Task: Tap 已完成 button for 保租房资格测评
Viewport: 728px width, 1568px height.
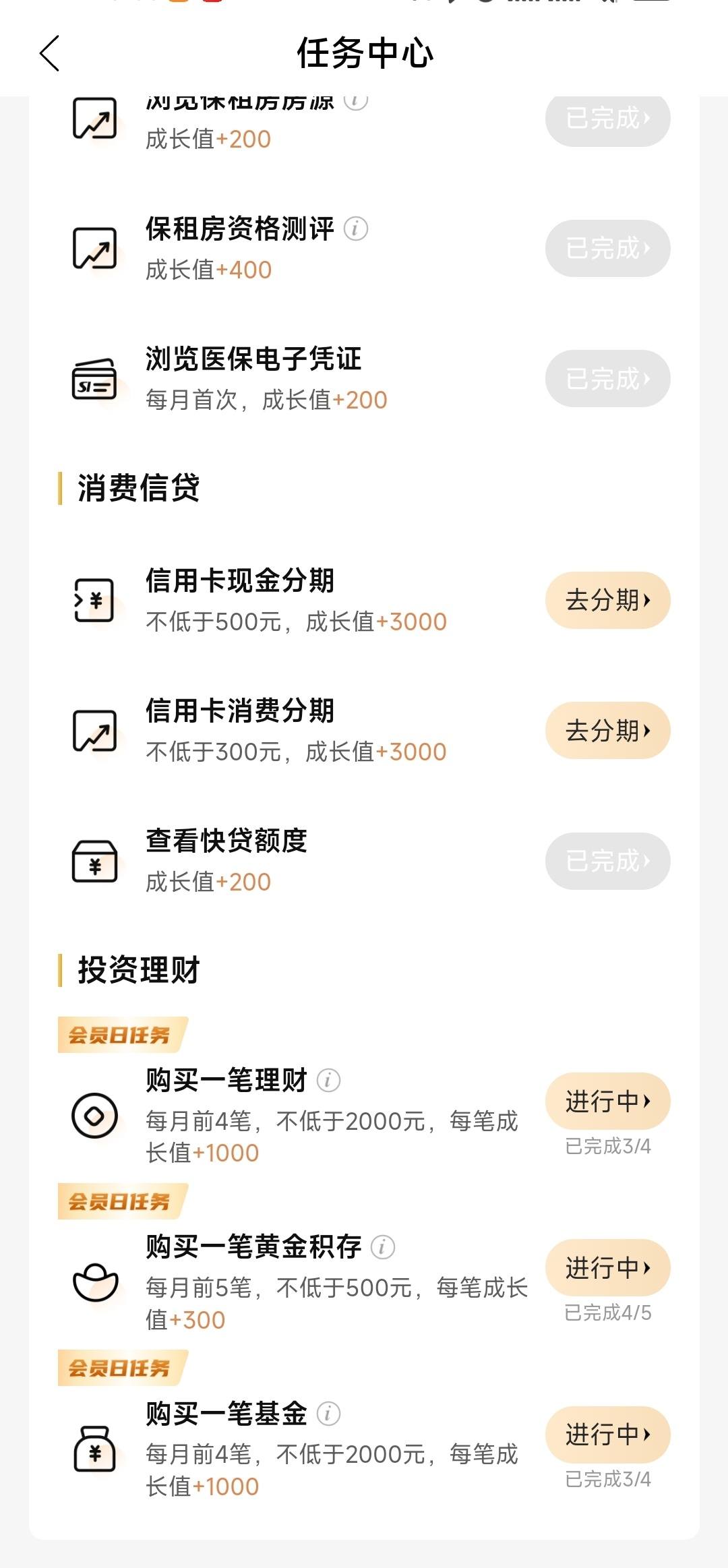Action: [x=607, y=248]
